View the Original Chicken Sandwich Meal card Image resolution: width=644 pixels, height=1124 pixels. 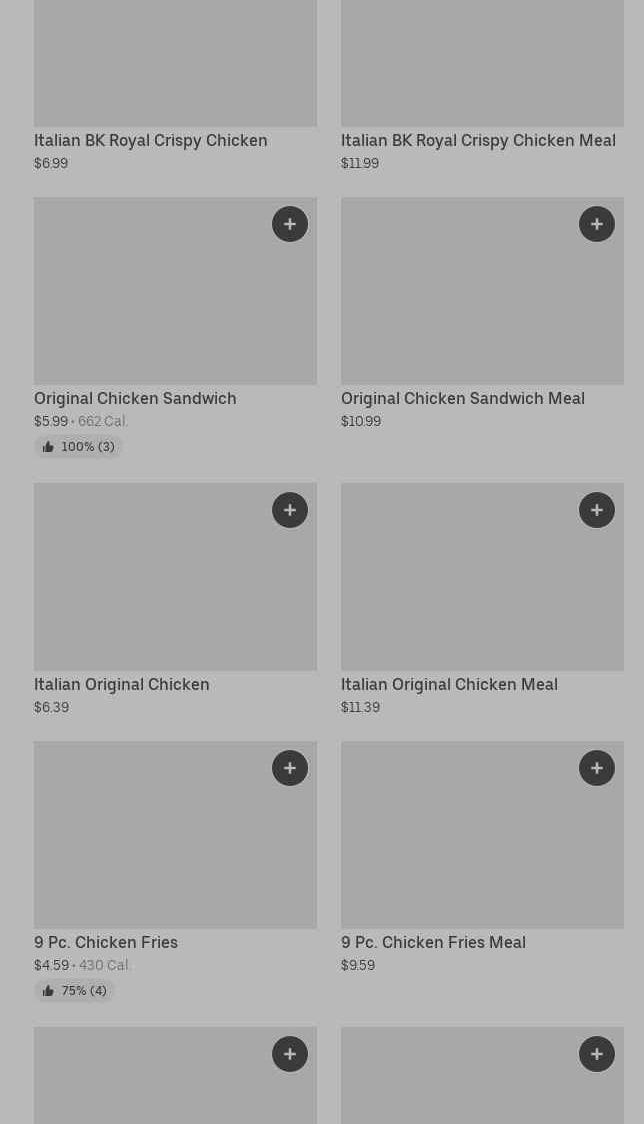pyautogui.click(x=462, y=398)
